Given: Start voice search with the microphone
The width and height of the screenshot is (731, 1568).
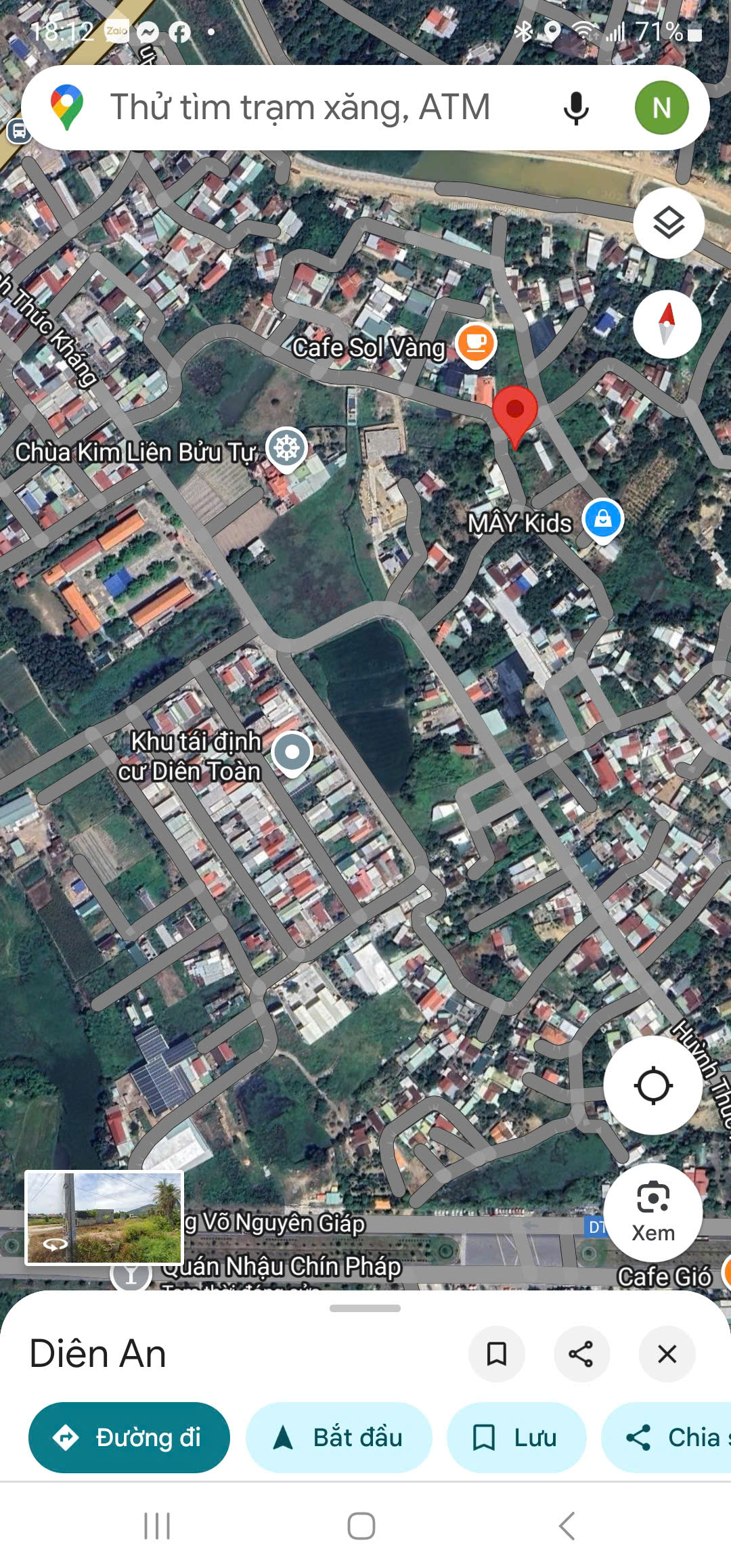Looking at the screenshot, I should tap(576, 108).
